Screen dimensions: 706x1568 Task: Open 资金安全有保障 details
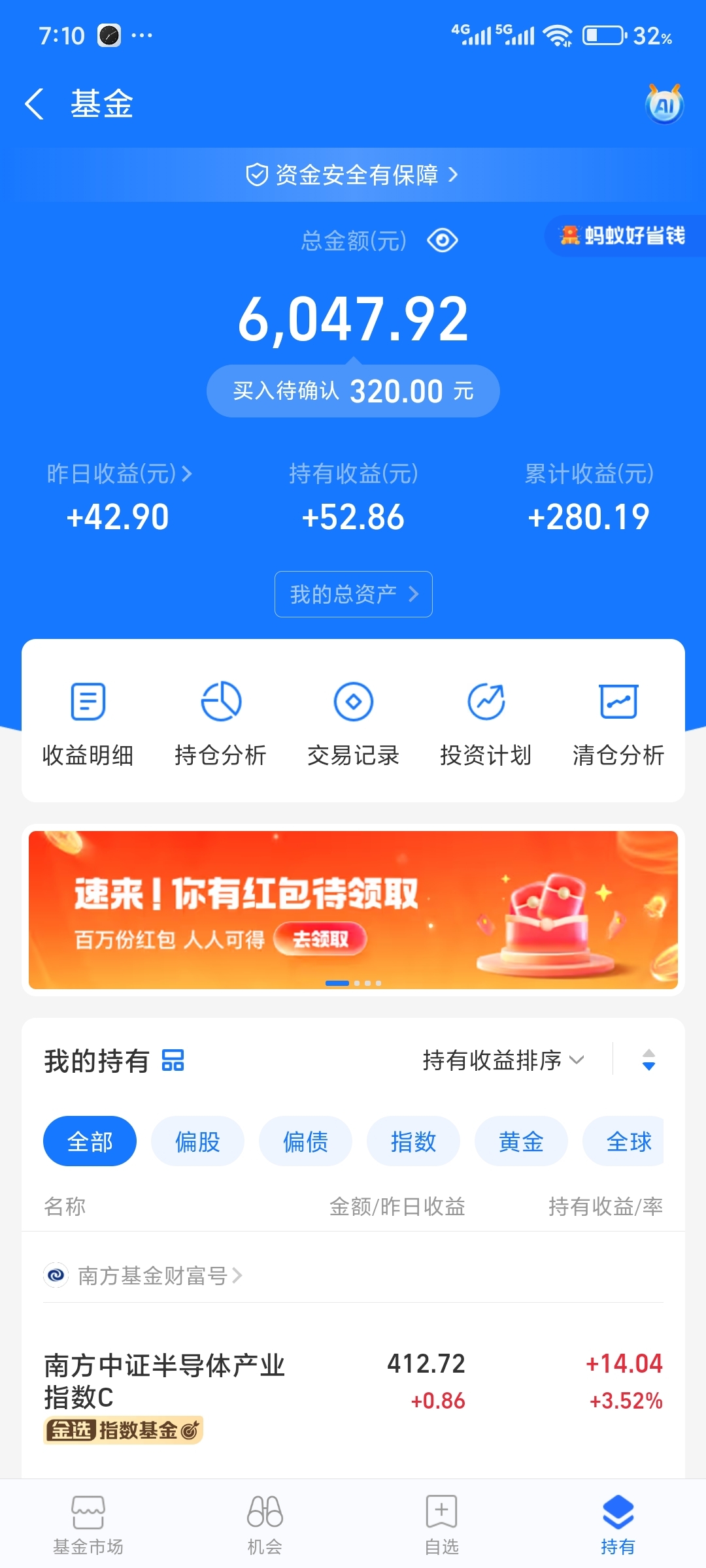coord(353,174)
